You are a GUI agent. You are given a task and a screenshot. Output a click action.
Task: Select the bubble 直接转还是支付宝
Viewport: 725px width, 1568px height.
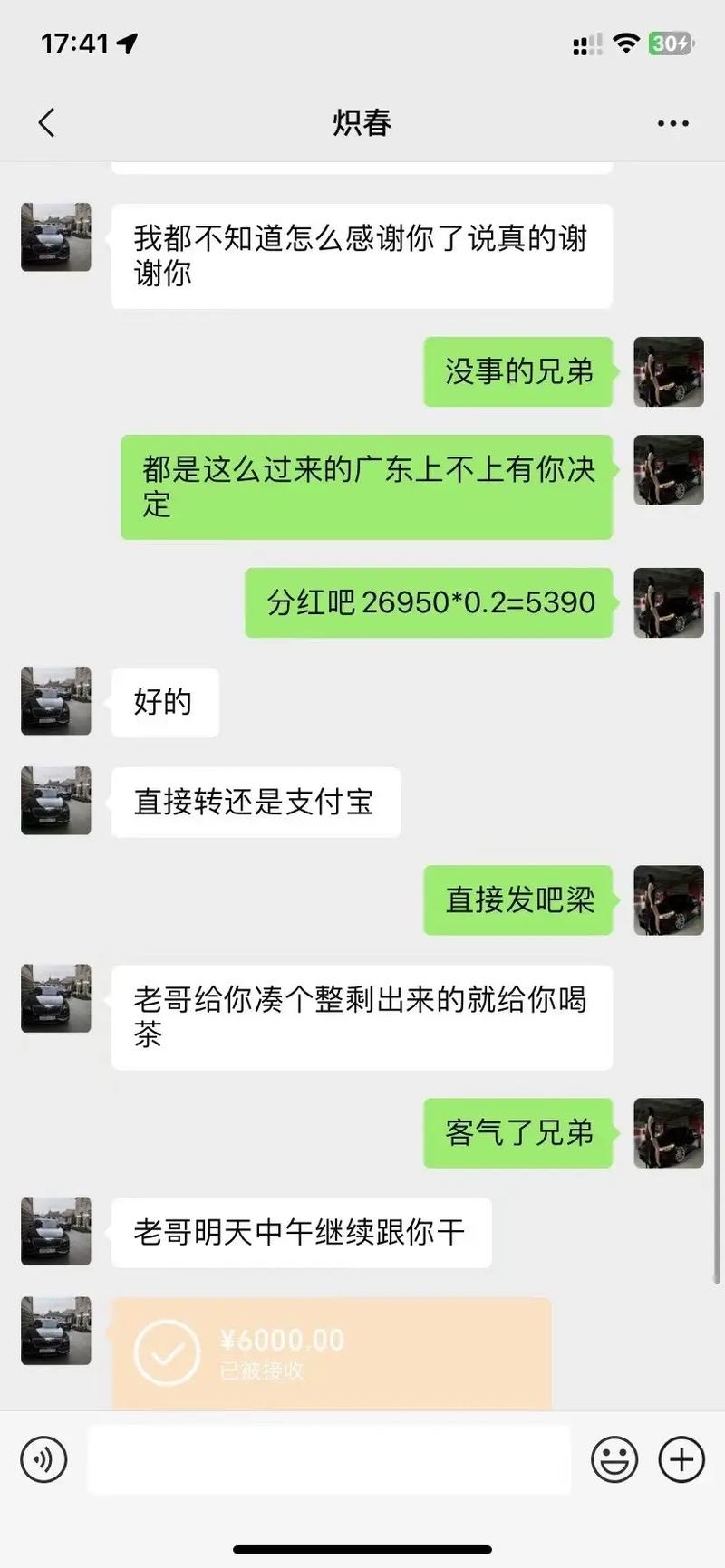tap(256, 801)
